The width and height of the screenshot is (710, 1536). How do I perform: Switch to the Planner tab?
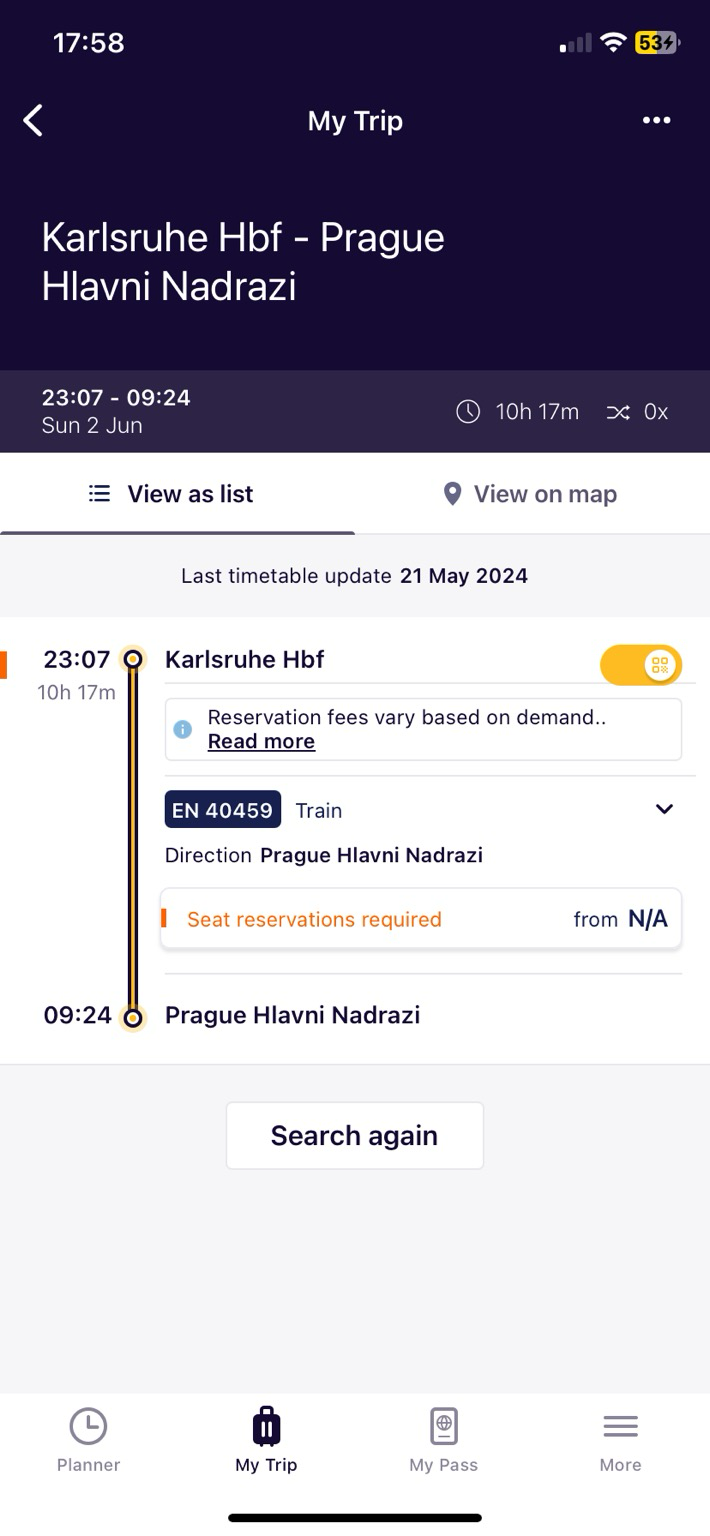(x=89, y=1441)
